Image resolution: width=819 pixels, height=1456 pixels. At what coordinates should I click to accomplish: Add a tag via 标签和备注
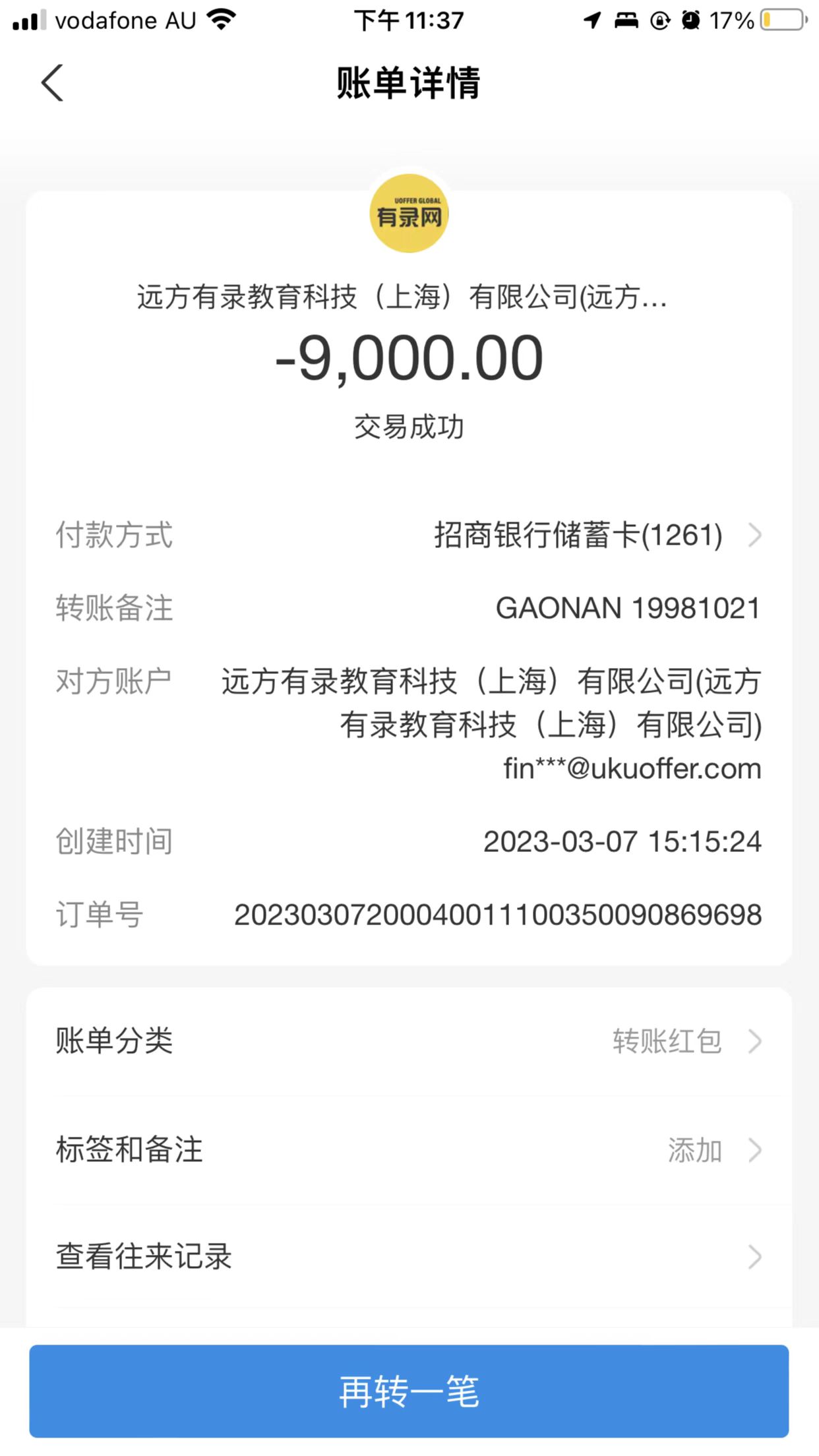409,1149
